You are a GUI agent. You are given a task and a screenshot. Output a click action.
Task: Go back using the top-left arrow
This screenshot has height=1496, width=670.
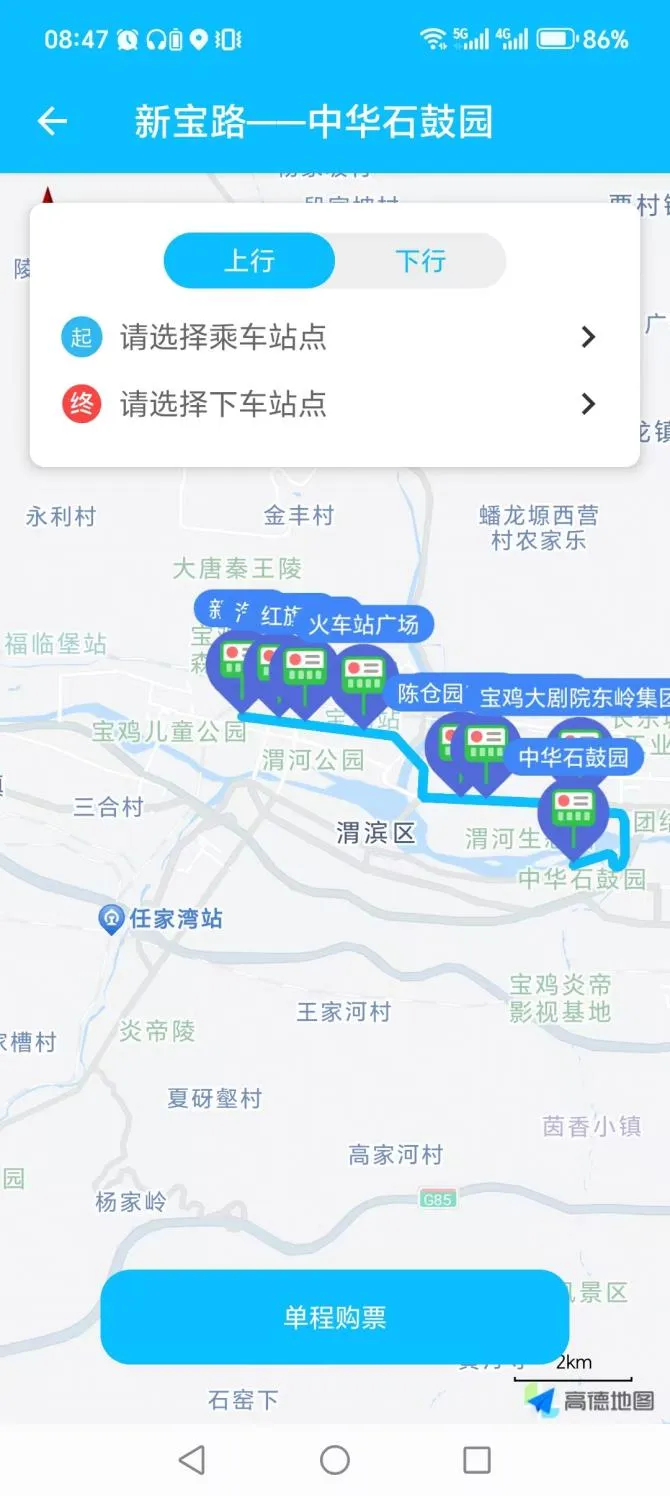(x=52, y=122)
